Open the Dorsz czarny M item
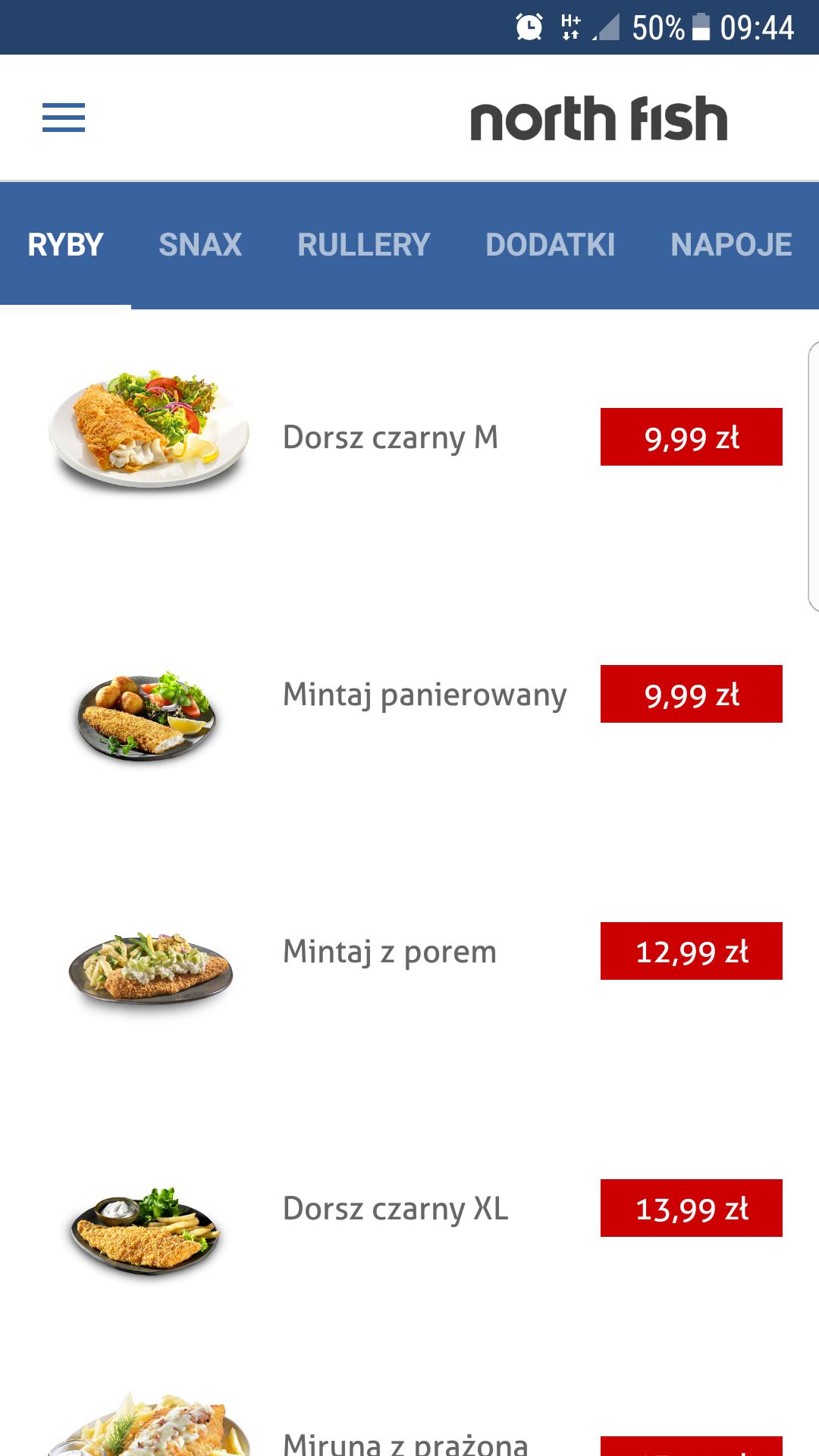The width and height of the screenshot is (819, 1456). (390, 438)
